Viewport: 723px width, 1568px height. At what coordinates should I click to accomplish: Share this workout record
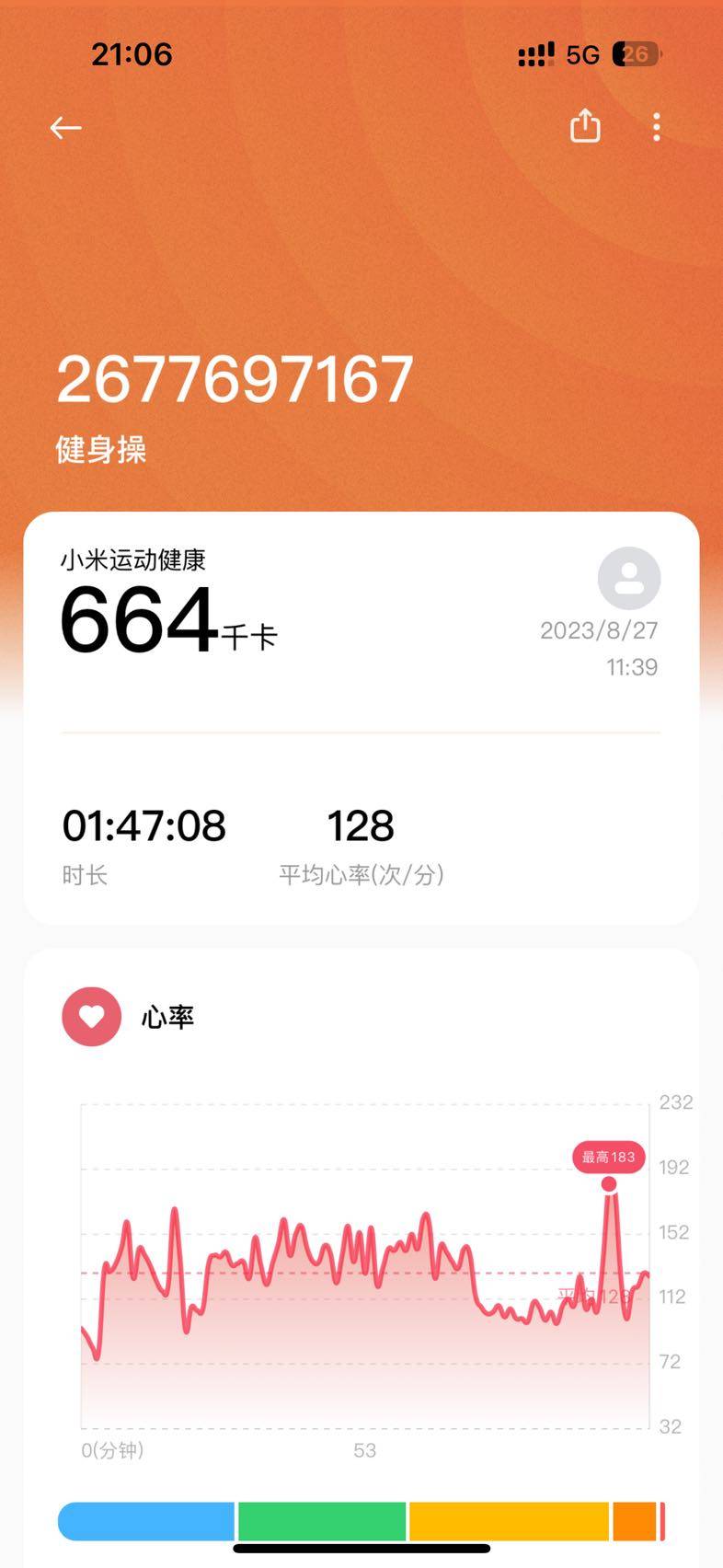(585, 126)
